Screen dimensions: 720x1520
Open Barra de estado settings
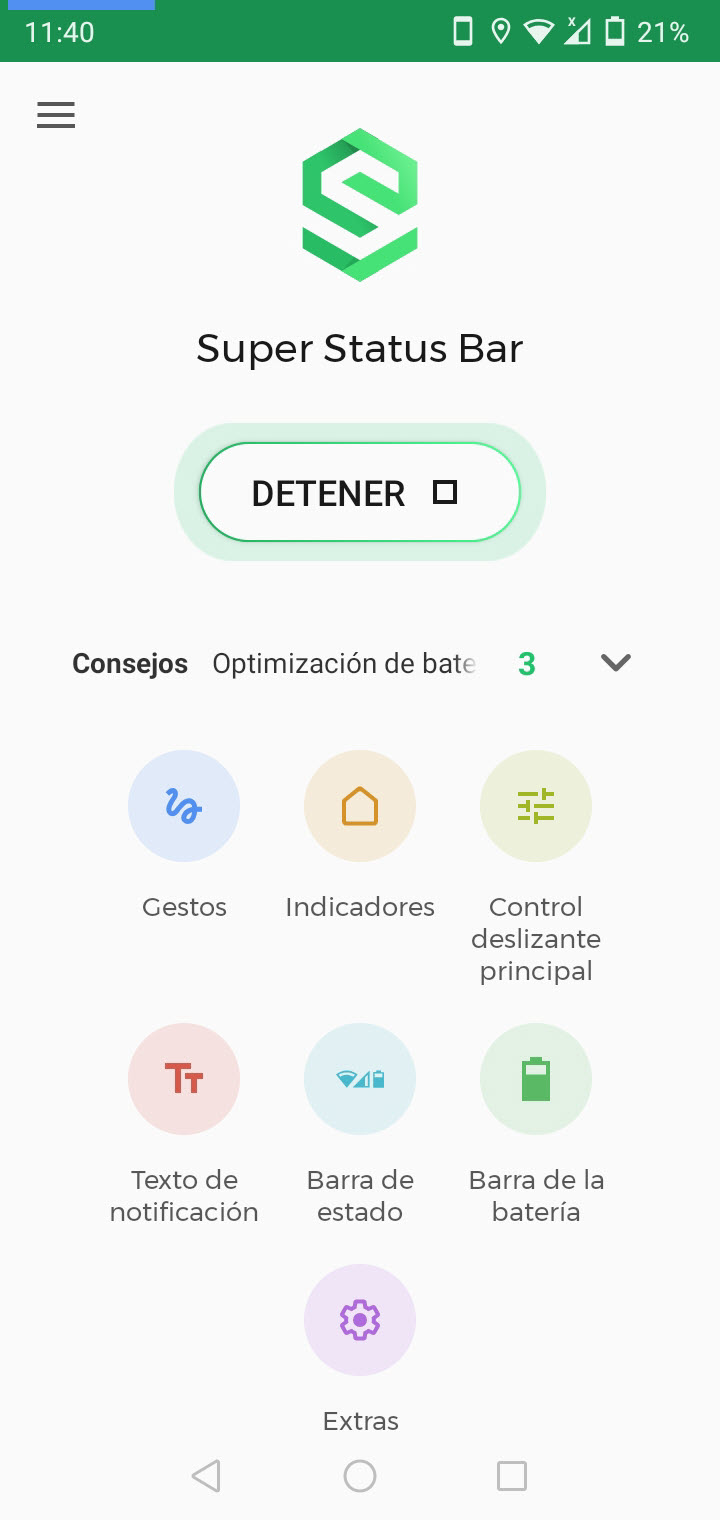(x=360, y=1079)
